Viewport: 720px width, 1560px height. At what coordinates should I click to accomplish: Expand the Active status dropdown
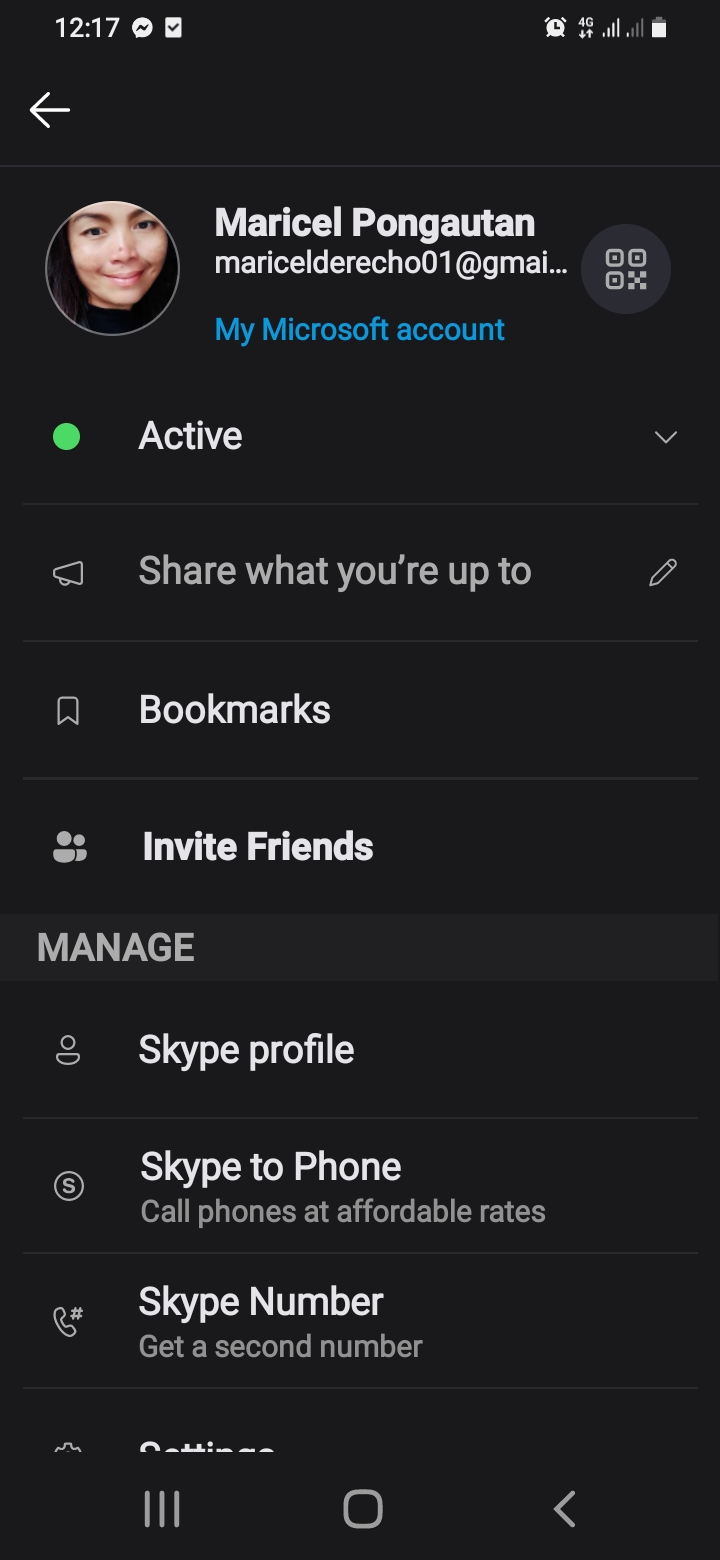360,437
